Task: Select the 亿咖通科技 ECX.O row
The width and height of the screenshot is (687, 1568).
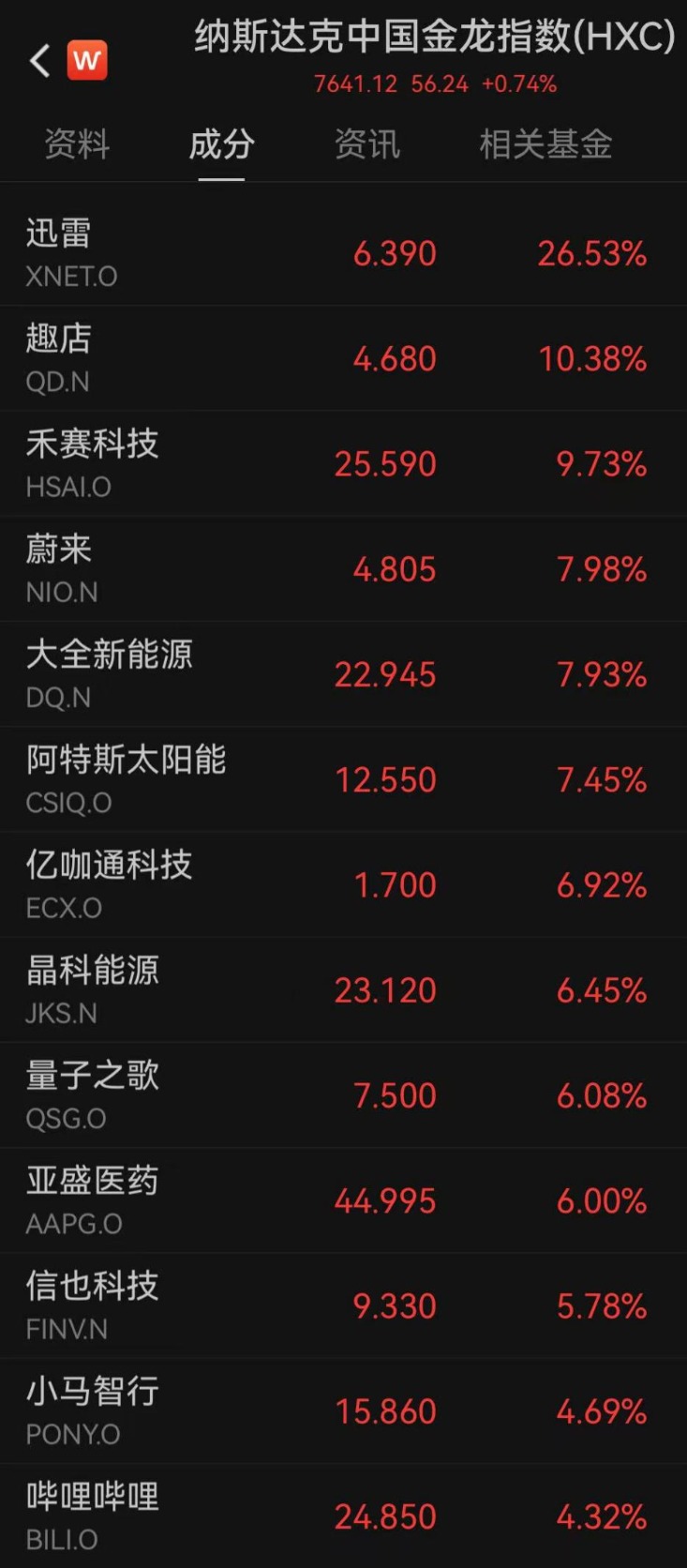Action: [343, 884]
